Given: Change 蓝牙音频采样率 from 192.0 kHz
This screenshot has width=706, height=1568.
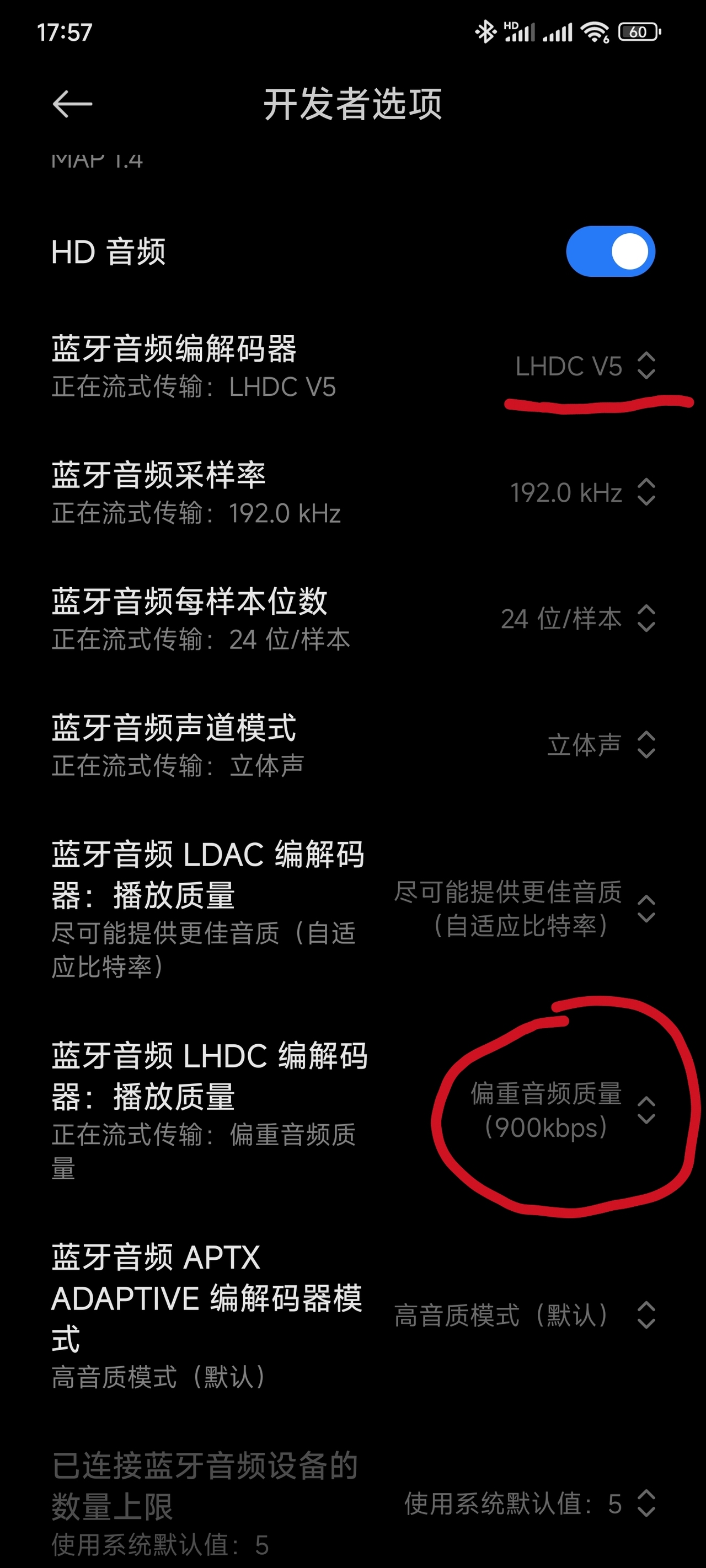Looking at the screenshot, I should pos(582,492).
